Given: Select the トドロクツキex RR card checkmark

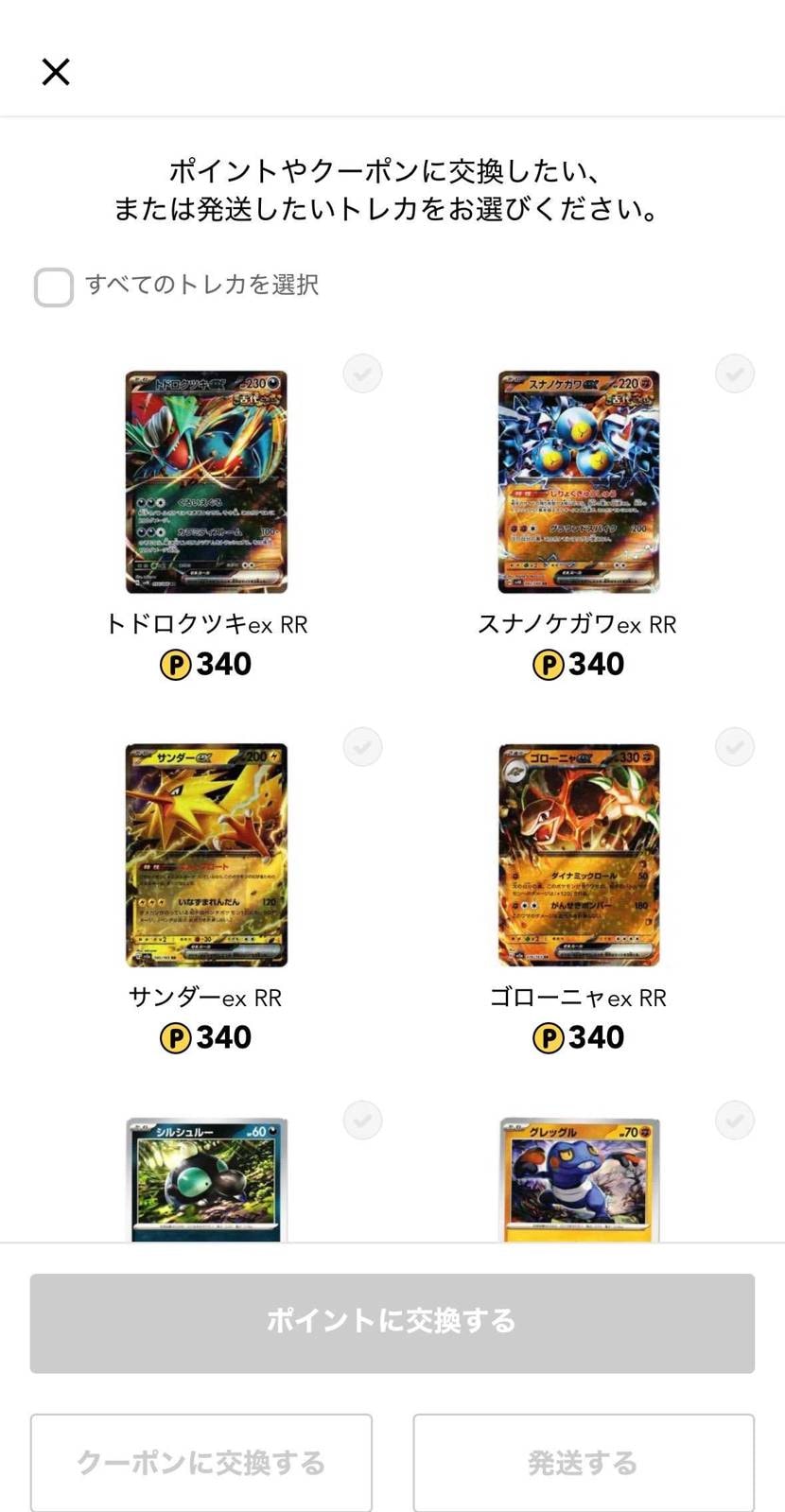Looking at the screenshot, I should coord(362,374).
